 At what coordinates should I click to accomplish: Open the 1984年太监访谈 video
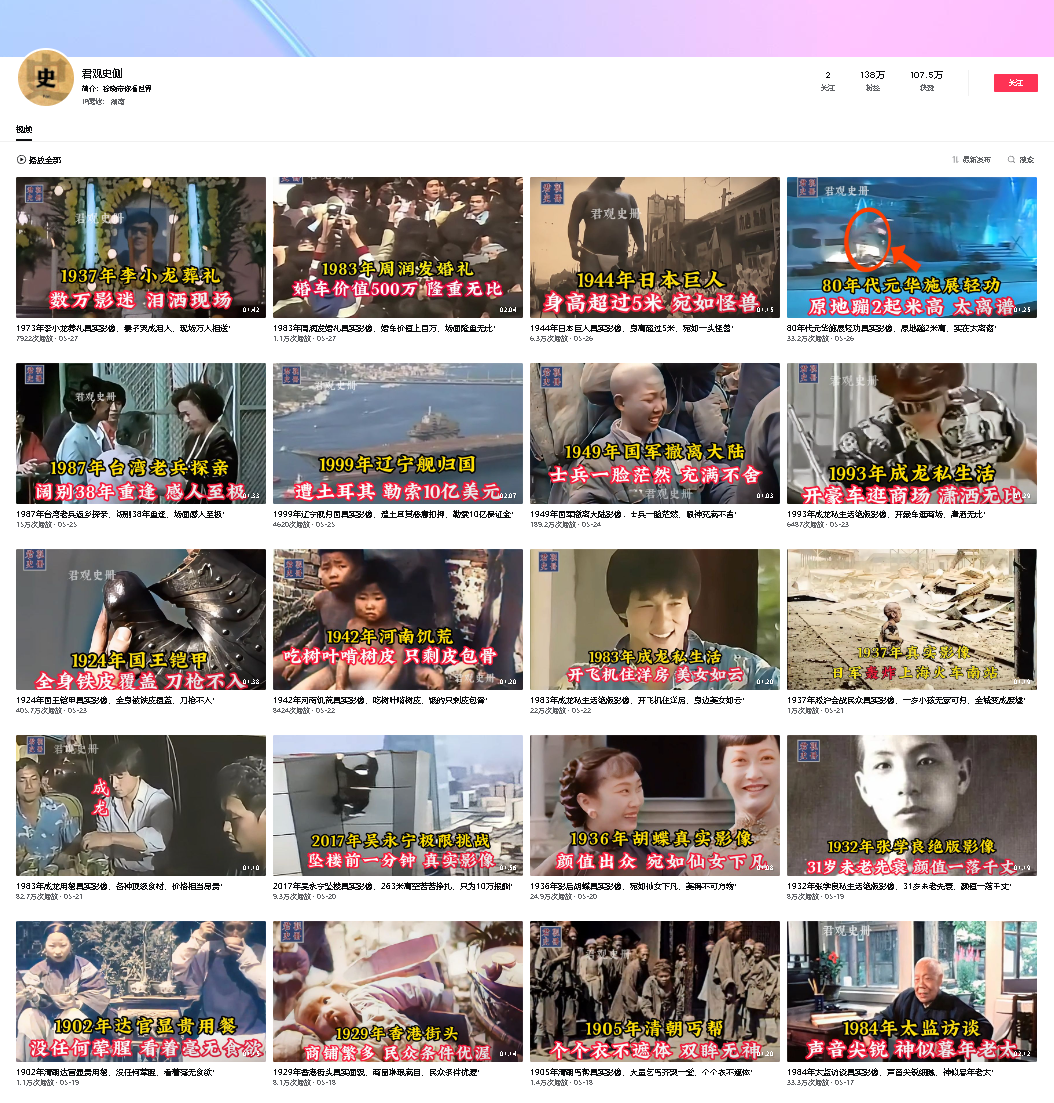912,991
